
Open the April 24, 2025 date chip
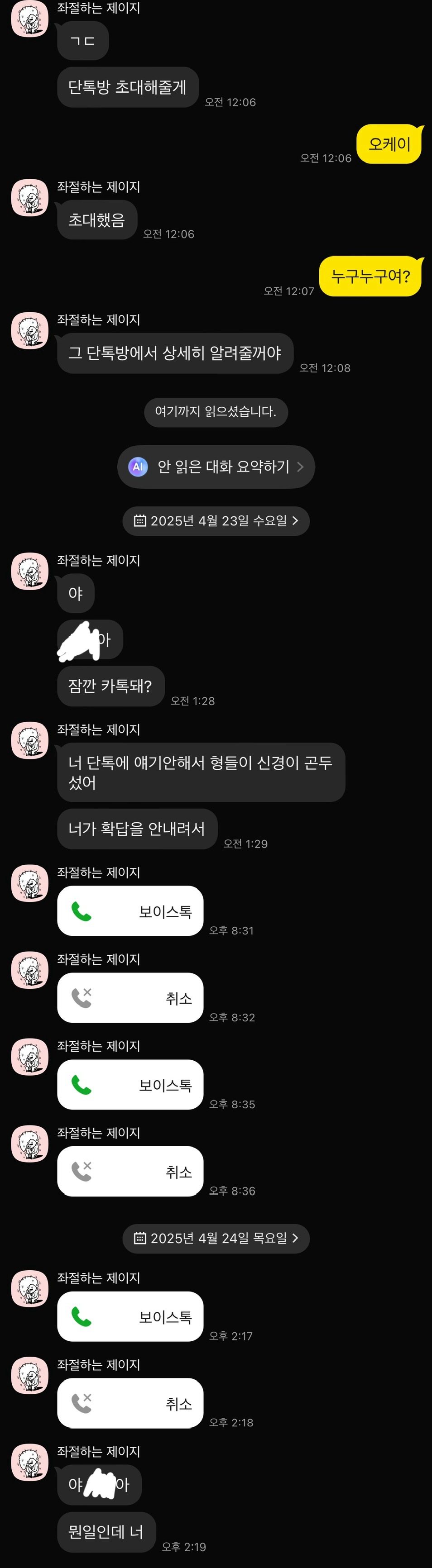pyautogui.click(x=216, y=1238)
